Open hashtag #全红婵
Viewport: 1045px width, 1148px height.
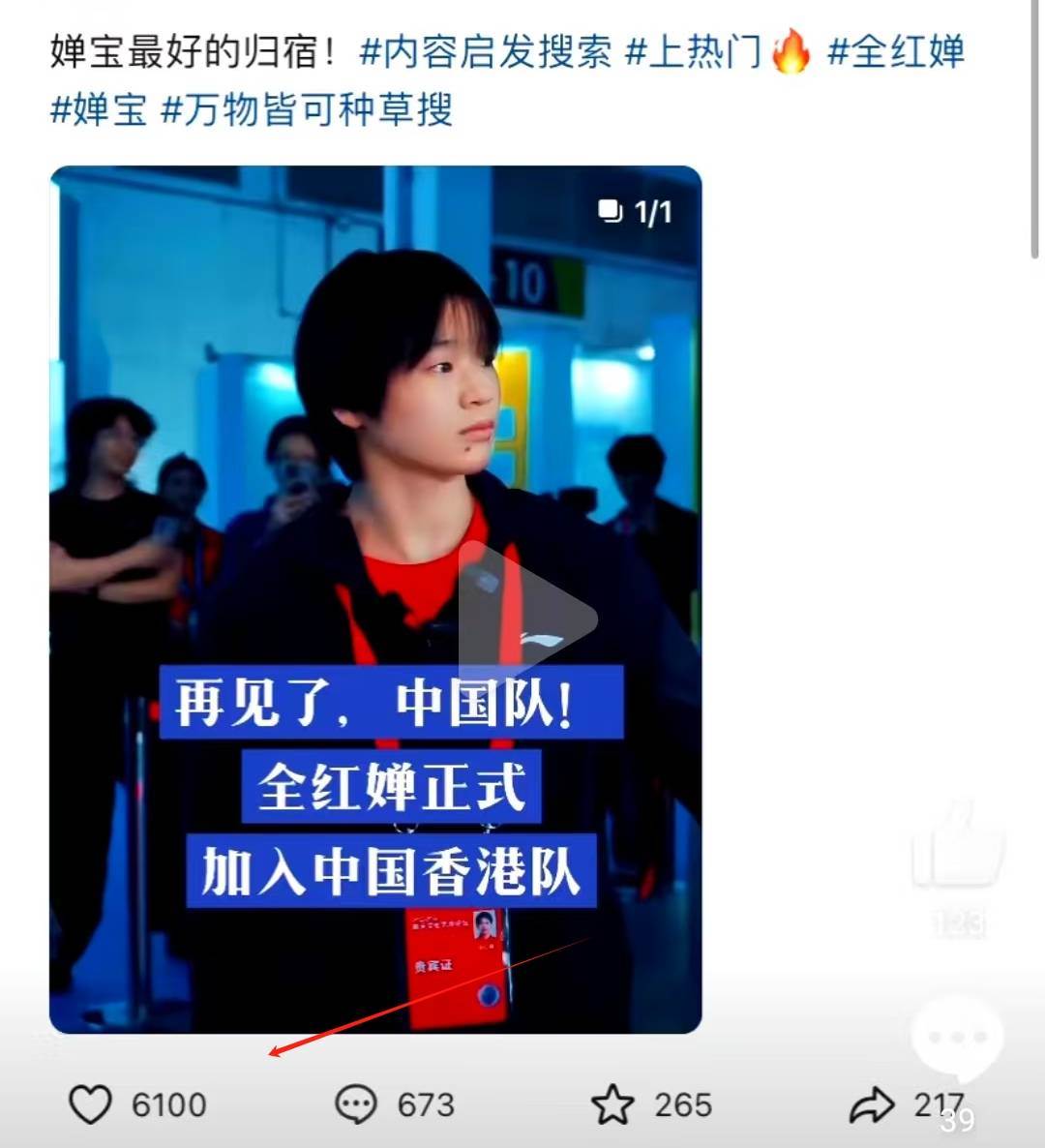(896, 52)
